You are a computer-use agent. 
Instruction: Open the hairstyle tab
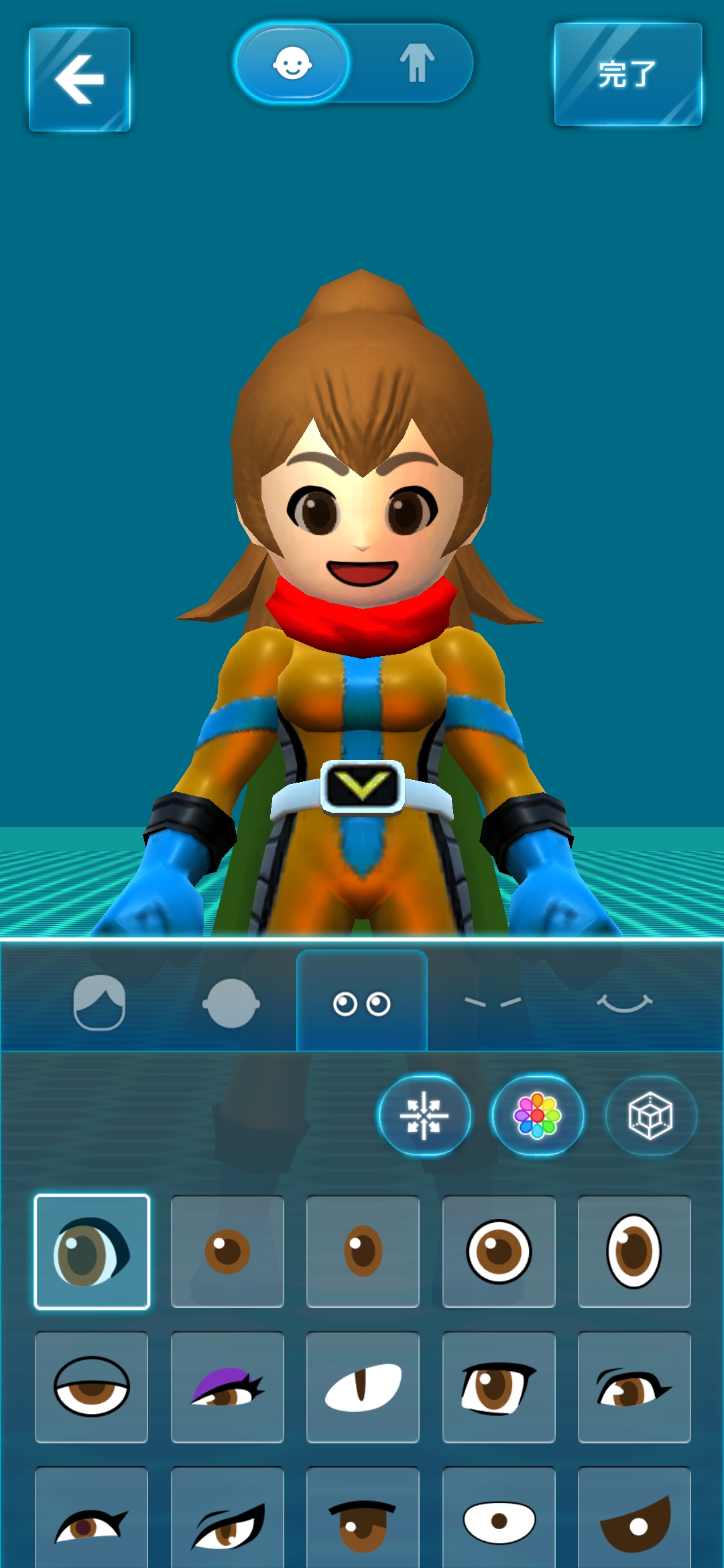(x=99, y=1002)
